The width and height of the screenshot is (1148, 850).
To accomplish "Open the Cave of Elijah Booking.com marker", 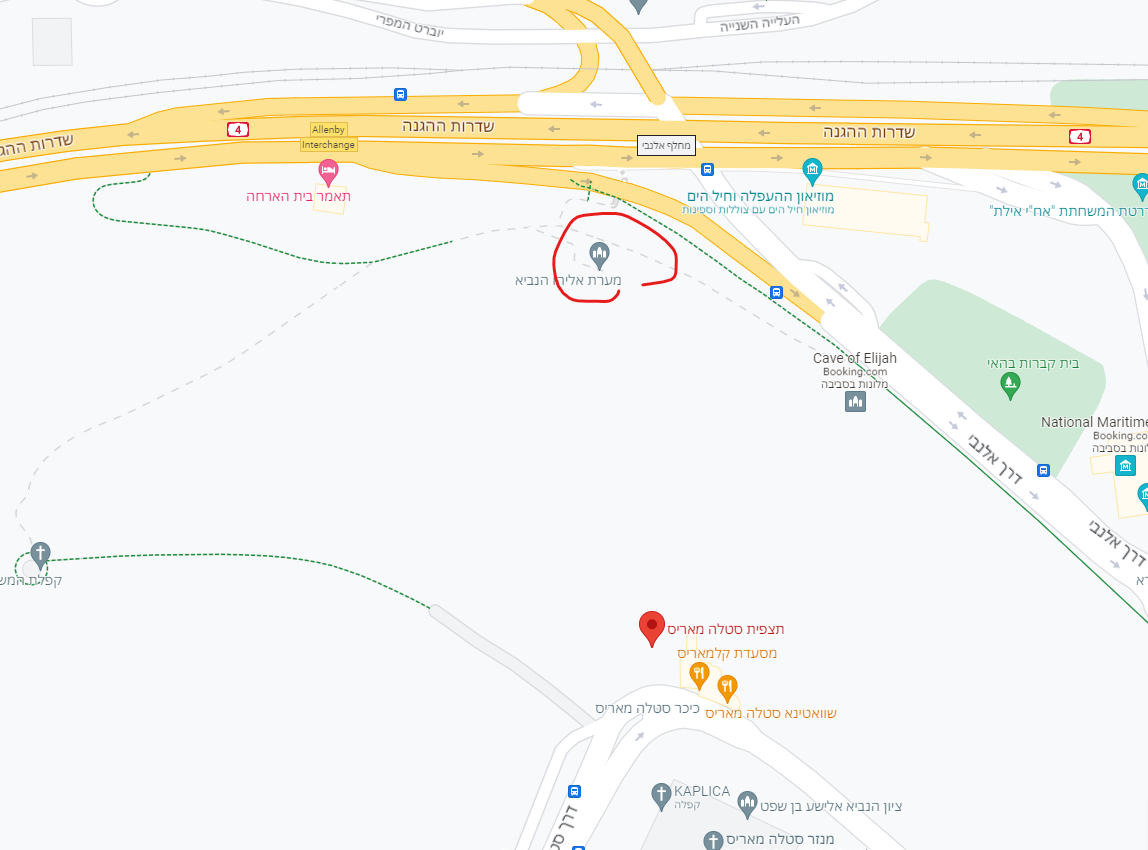I will [855, 402].
